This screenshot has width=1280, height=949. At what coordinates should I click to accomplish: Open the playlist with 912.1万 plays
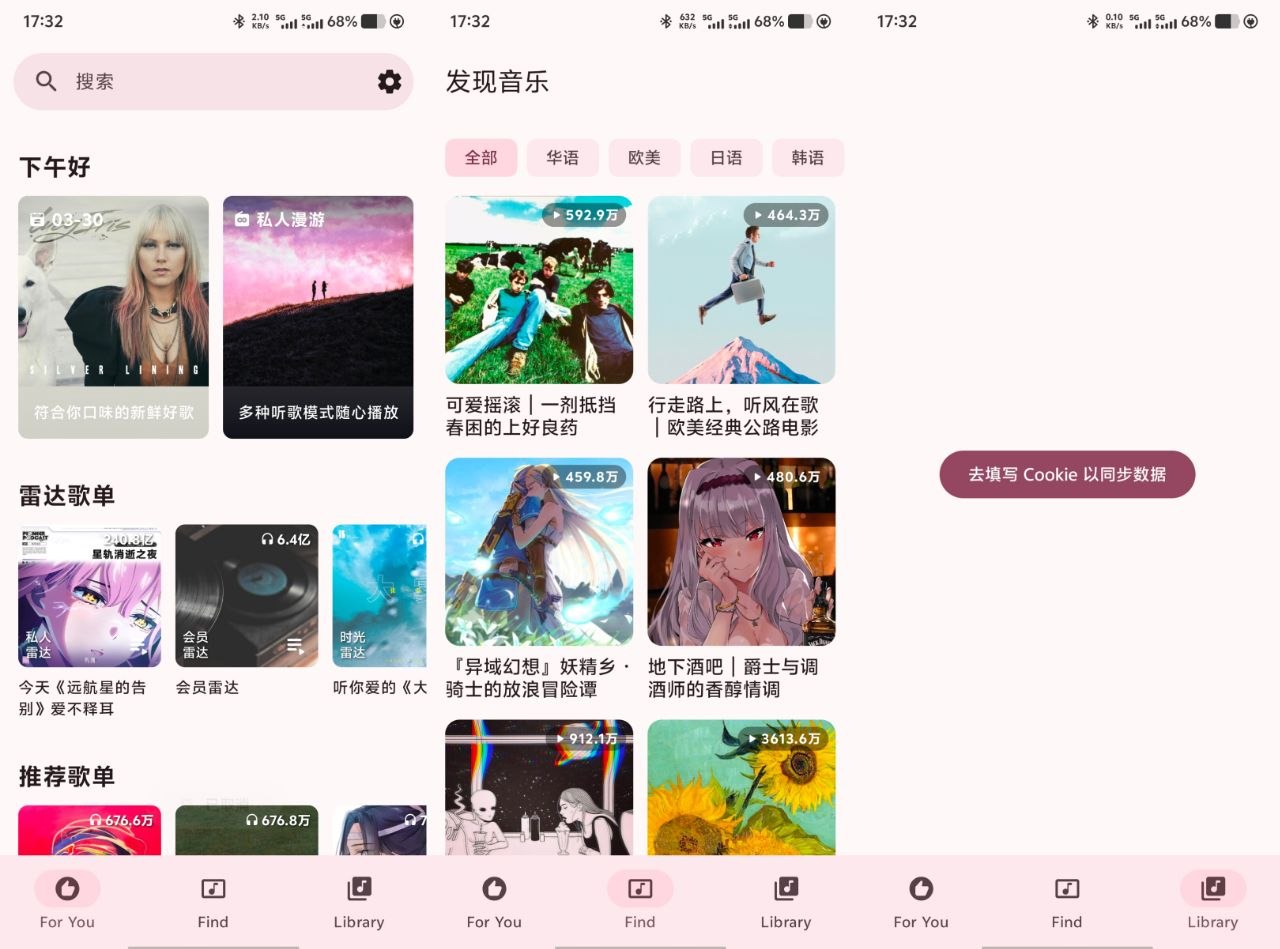pyautogui.click(x=539, y=790)
